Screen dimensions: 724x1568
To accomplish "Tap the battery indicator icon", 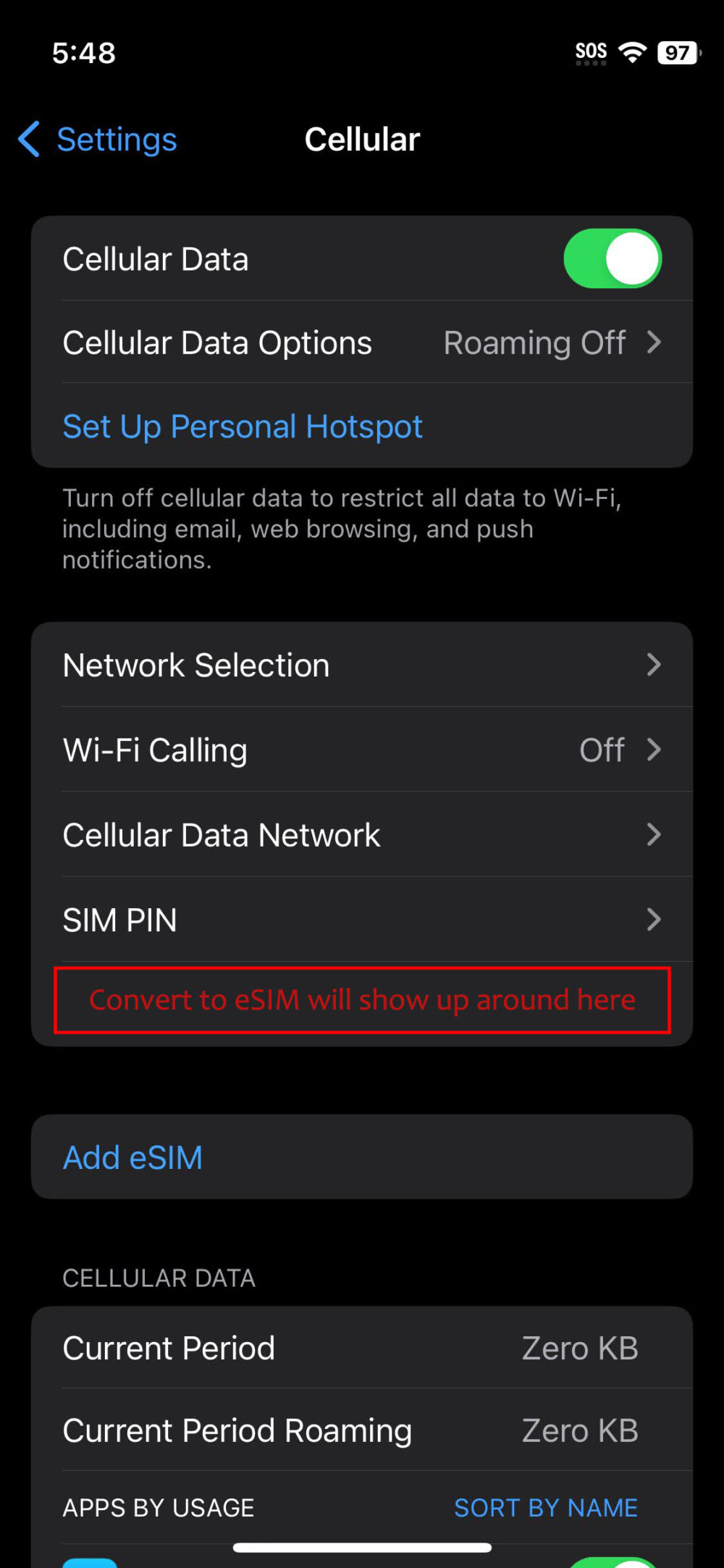I will [678, 52].
